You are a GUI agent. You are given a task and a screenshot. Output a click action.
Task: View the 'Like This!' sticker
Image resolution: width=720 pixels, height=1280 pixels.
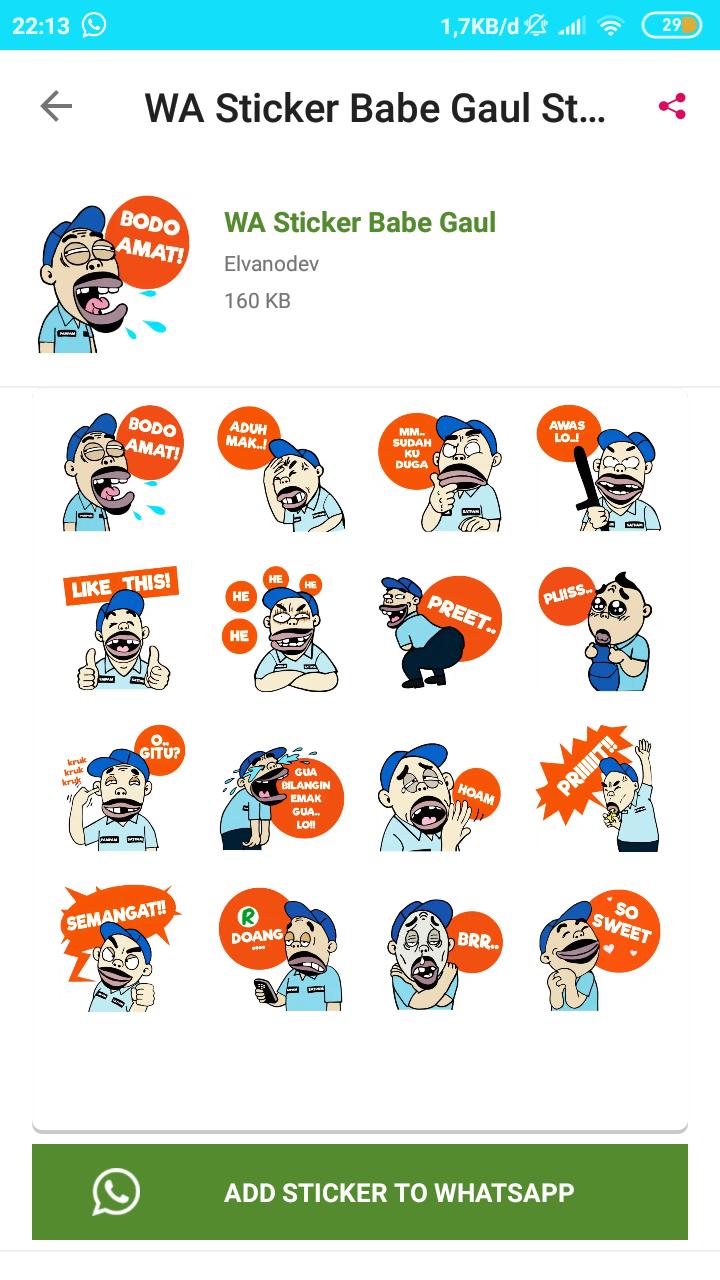point(122,628)
